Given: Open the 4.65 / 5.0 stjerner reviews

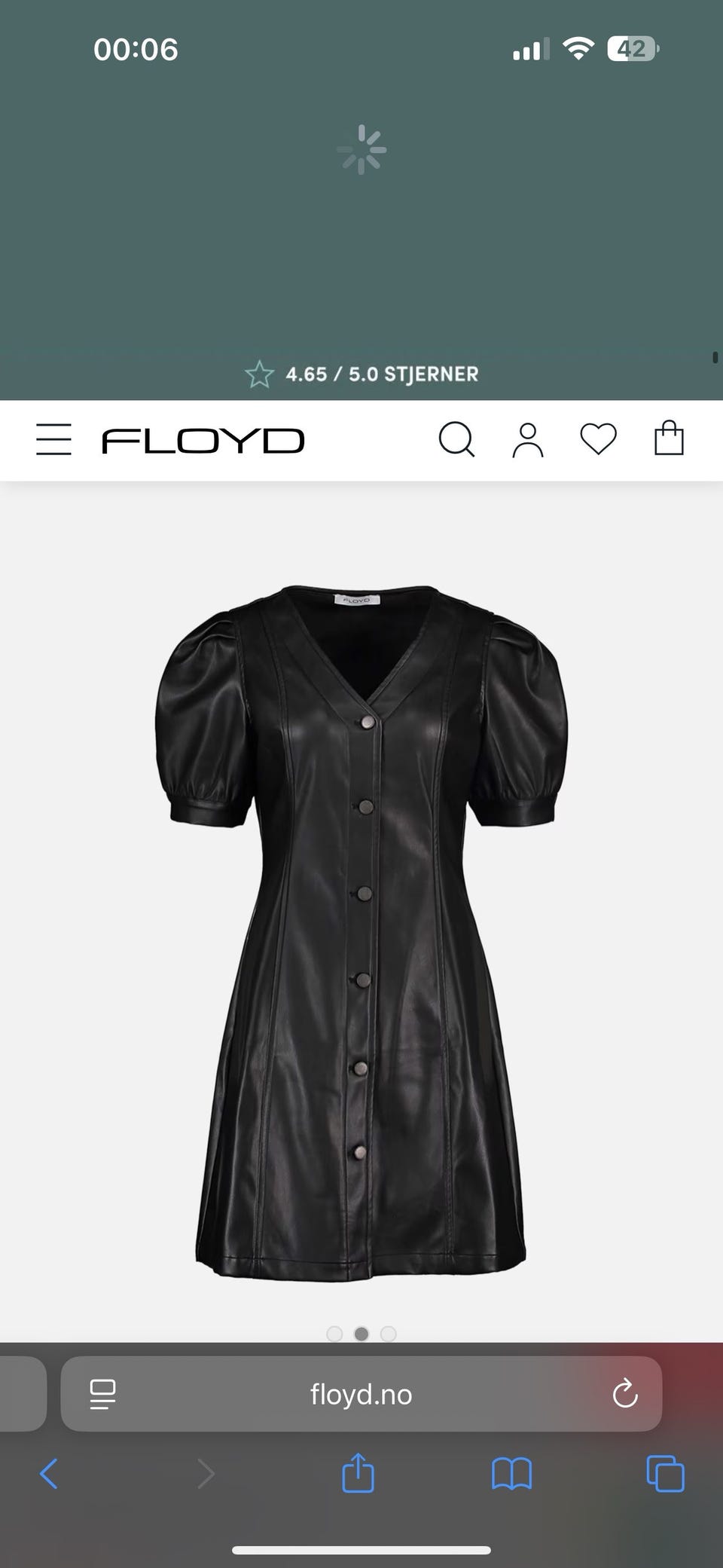Looking at the screenshot, I should (362, 374).
